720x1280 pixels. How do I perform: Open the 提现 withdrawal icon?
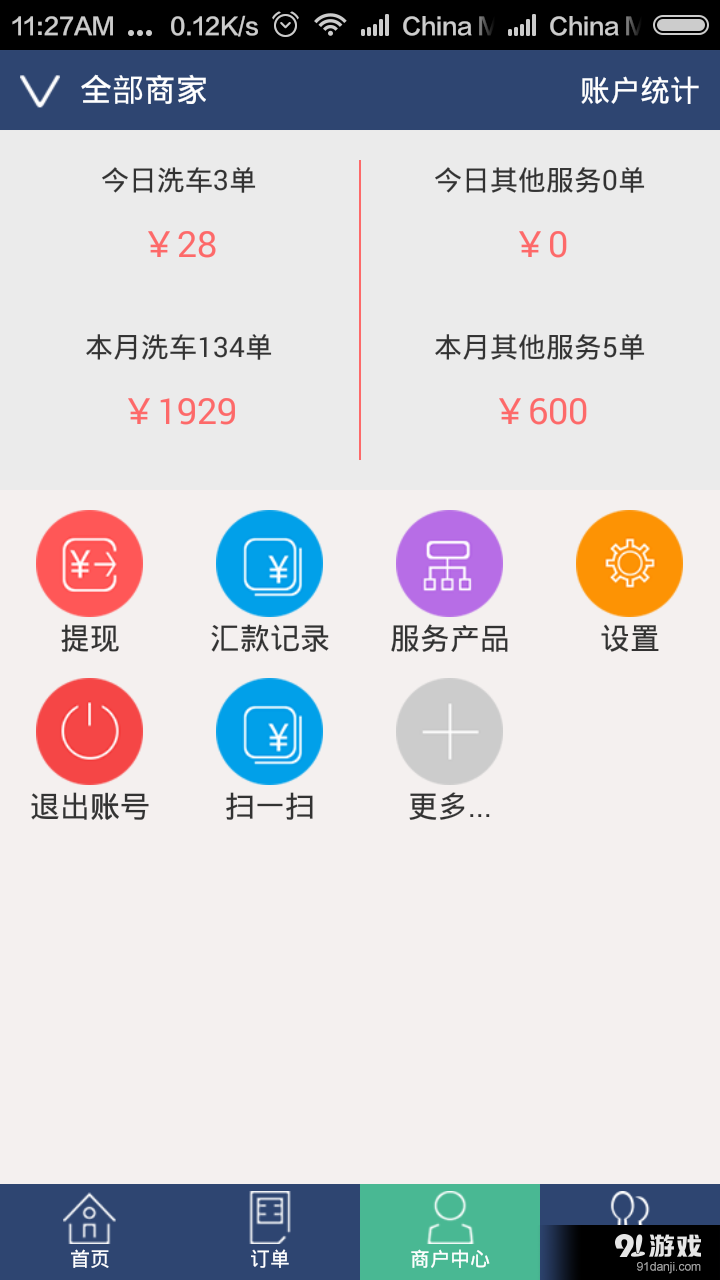point(89,562)
